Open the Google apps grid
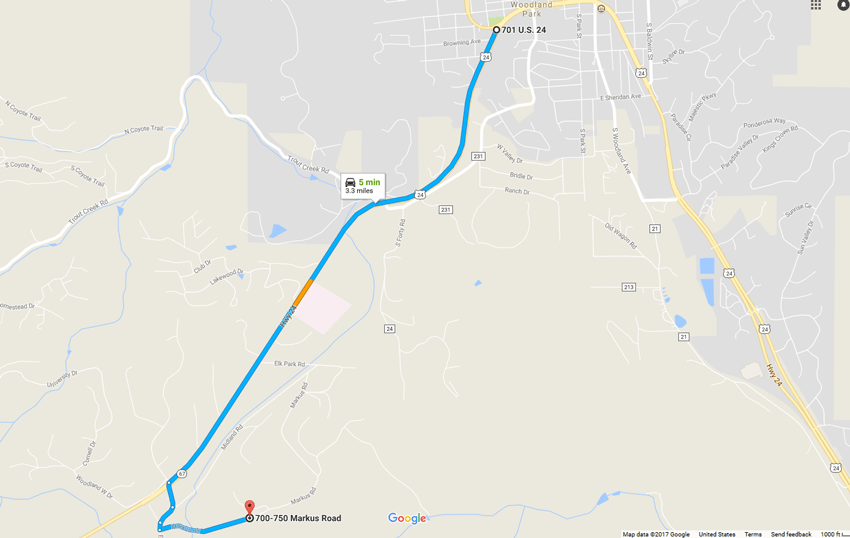 coord(816,5)
